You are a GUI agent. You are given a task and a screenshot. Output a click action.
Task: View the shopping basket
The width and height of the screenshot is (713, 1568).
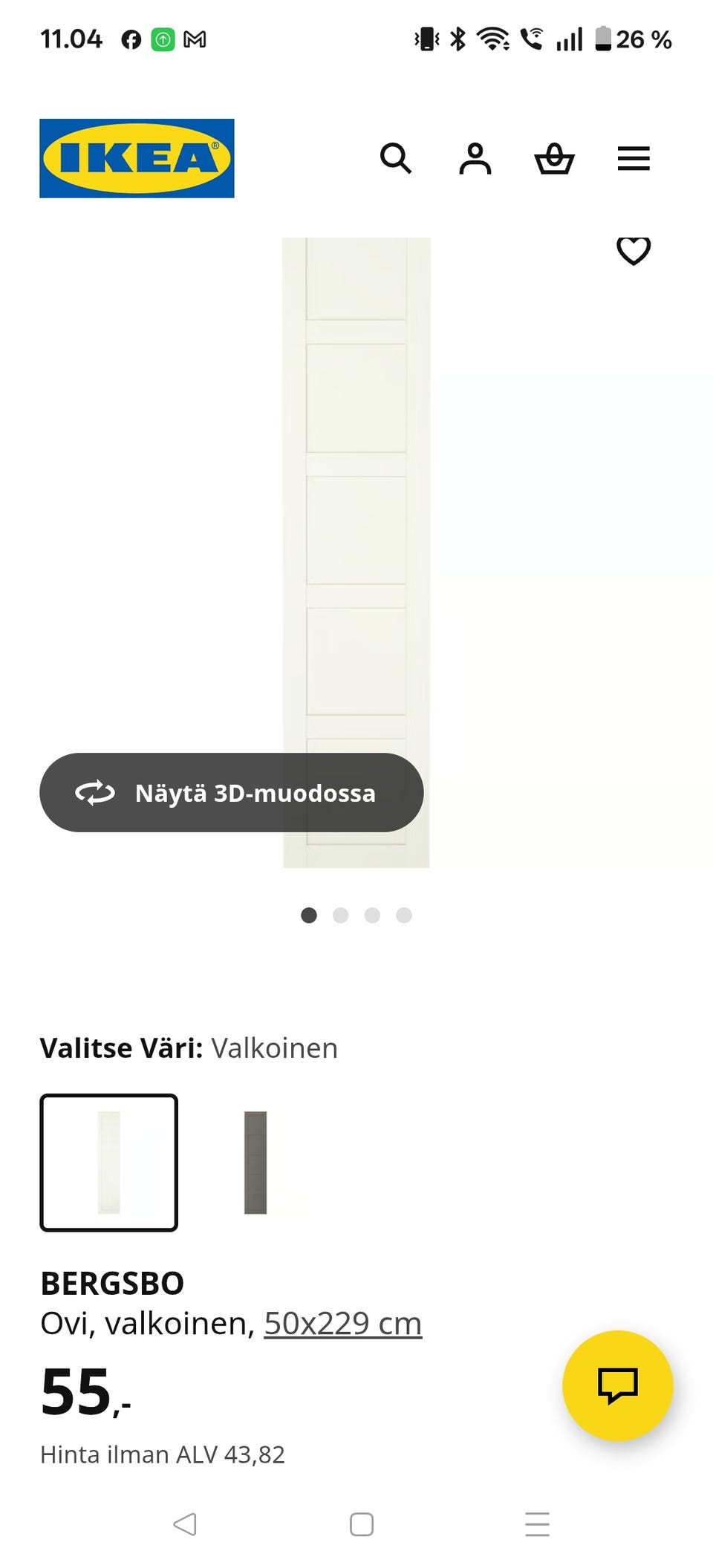(555, 159)
